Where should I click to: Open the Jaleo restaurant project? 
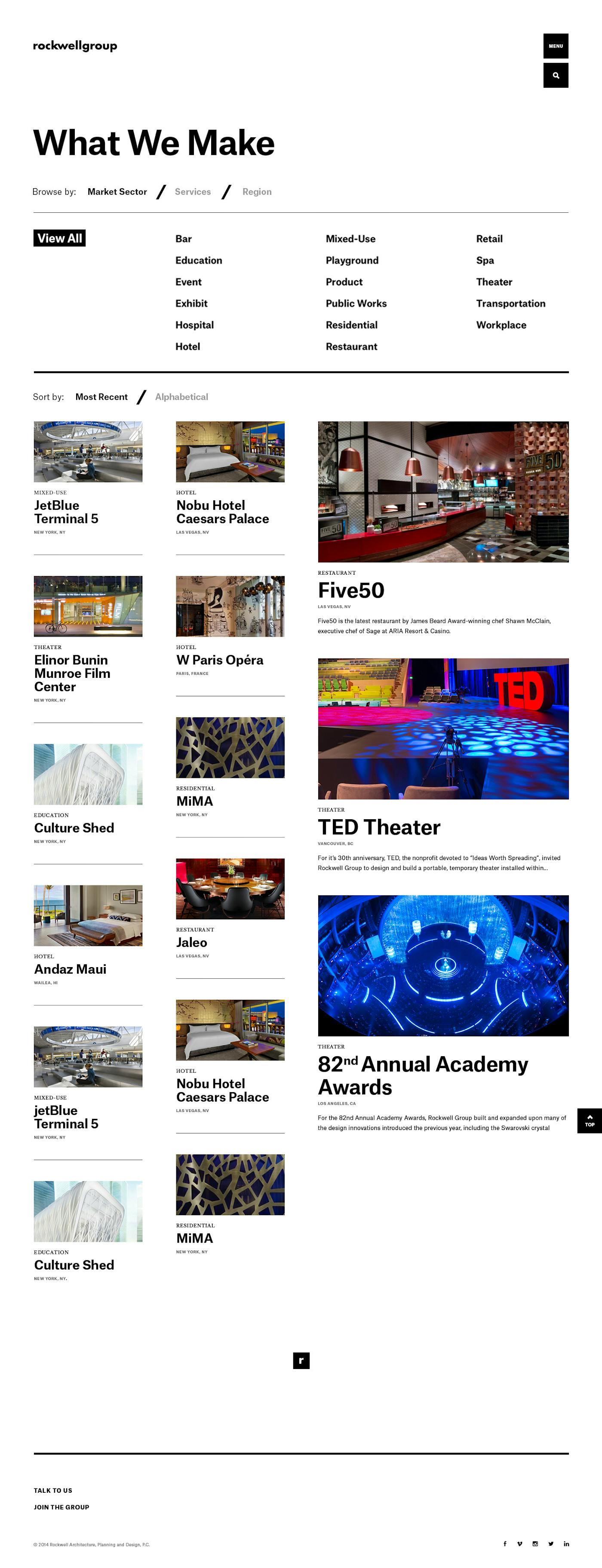tap(191, 942)
